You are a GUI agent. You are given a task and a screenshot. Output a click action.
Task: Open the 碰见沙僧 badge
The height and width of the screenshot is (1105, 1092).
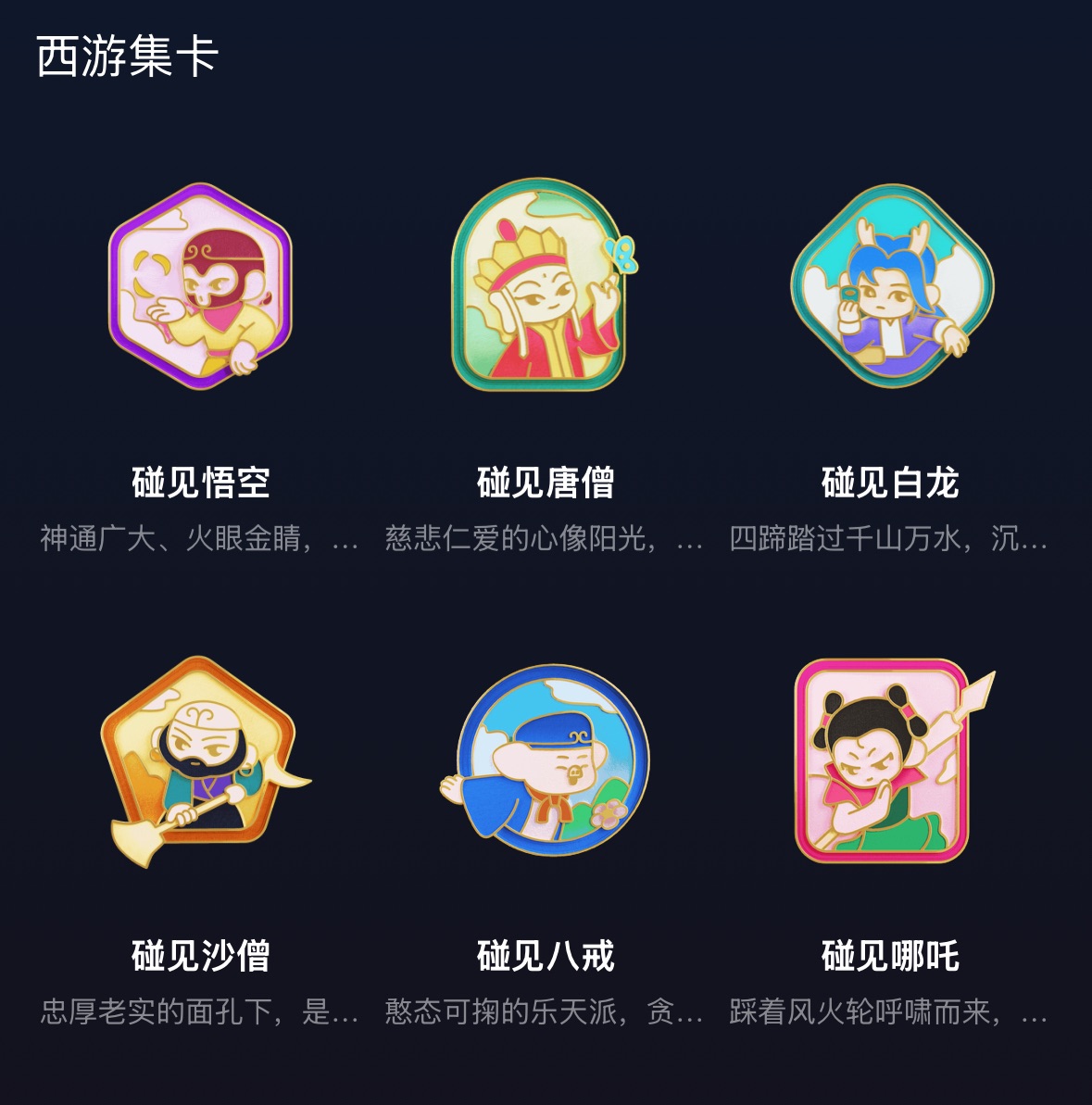point(200,760)
